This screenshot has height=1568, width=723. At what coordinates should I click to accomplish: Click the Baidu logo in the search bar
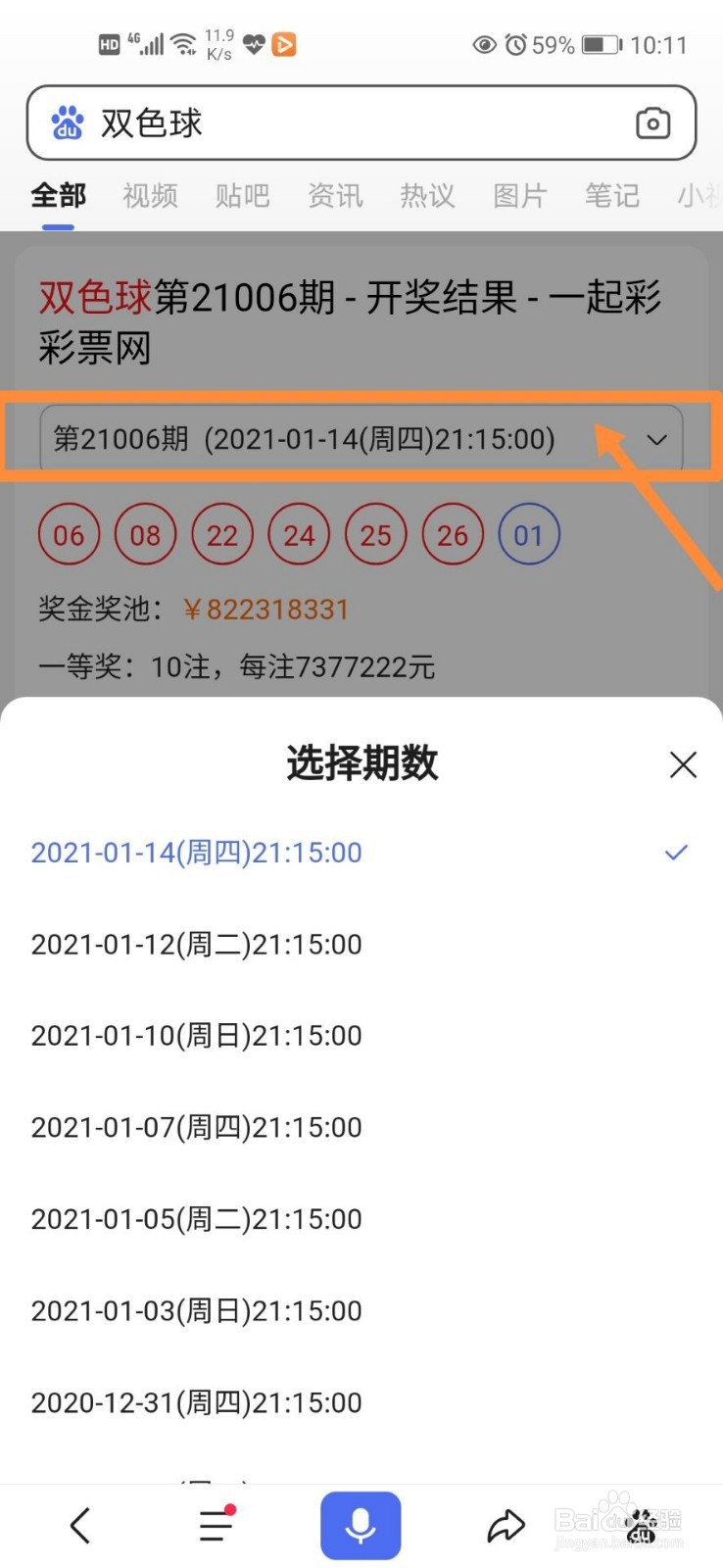point(65,122)
